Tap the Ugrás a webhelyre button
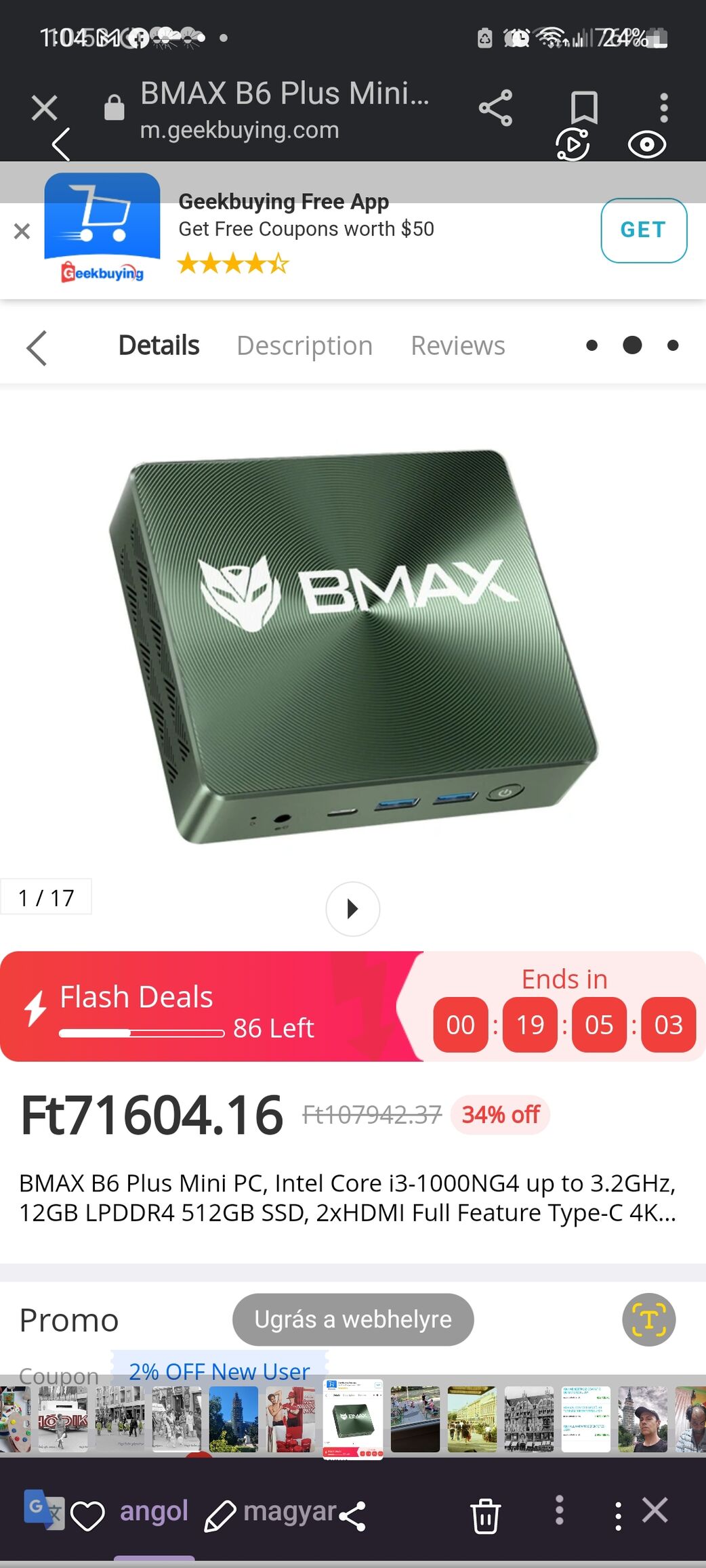706x1568 pixels. point(352,1319)
